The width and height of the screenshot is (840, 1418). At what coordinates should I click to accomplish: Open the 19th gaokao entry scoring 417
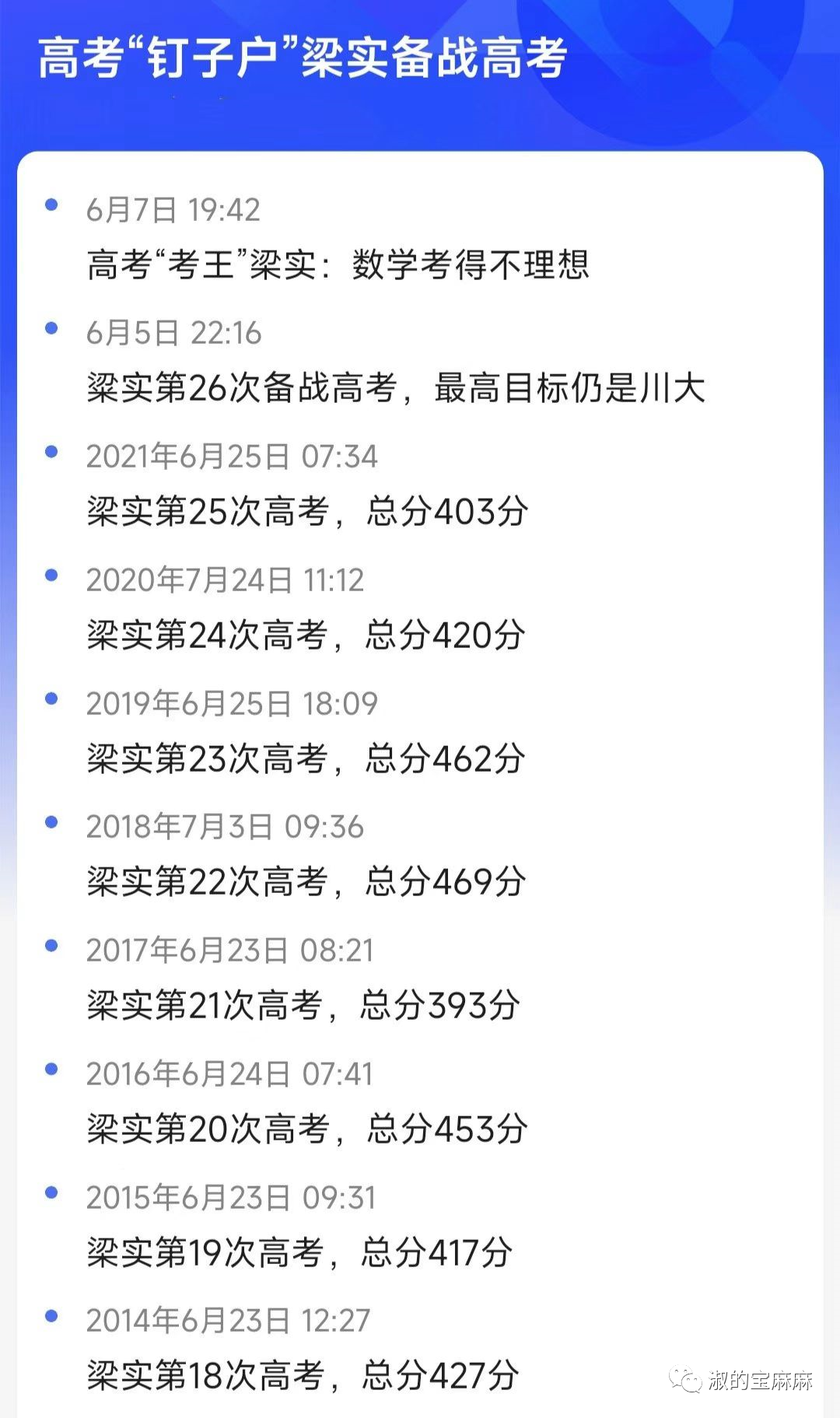299,1252
